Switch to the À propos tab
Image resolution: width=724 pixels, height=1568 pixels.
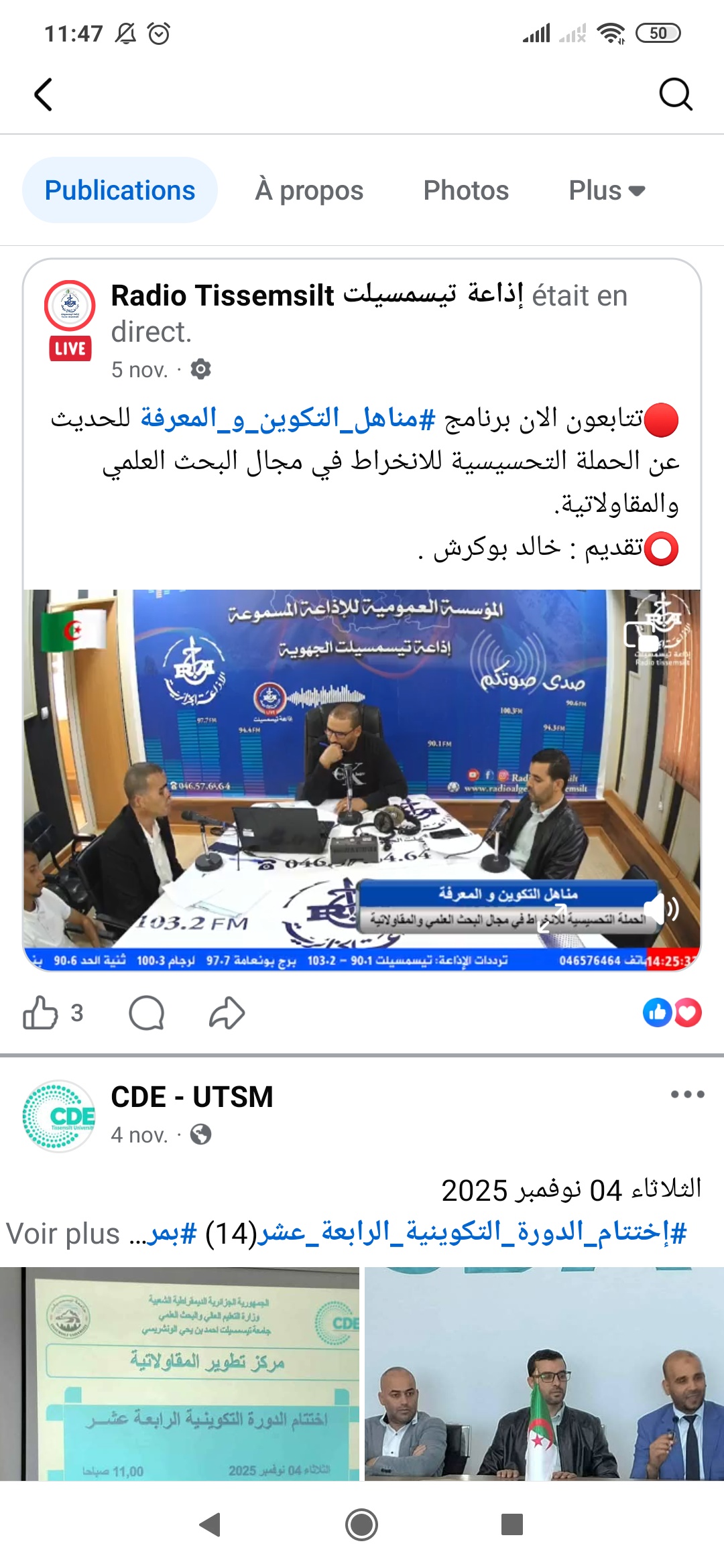(x=309, y=190)
